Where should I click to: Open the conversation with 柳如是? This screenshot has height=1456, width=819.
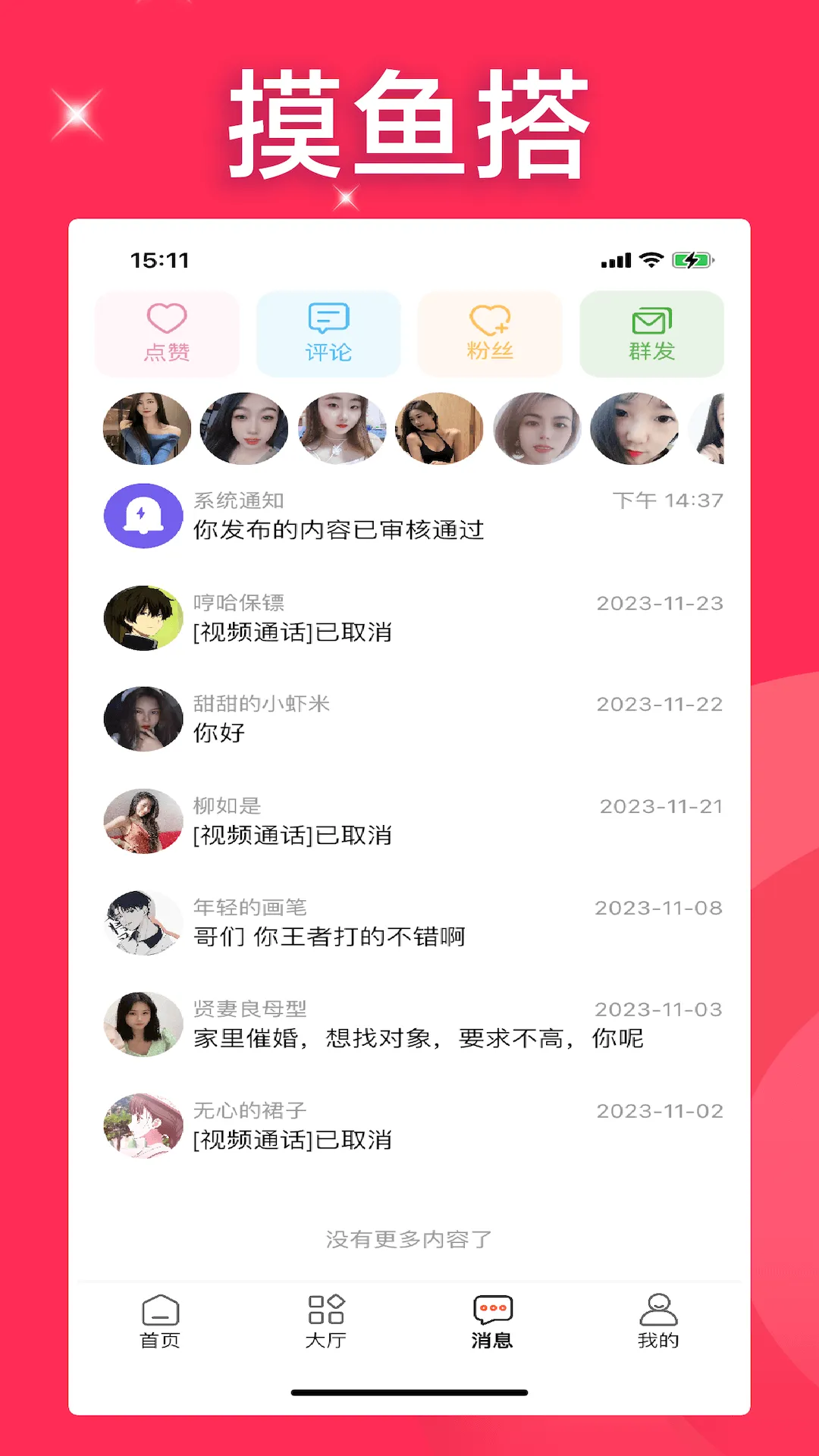409,821
